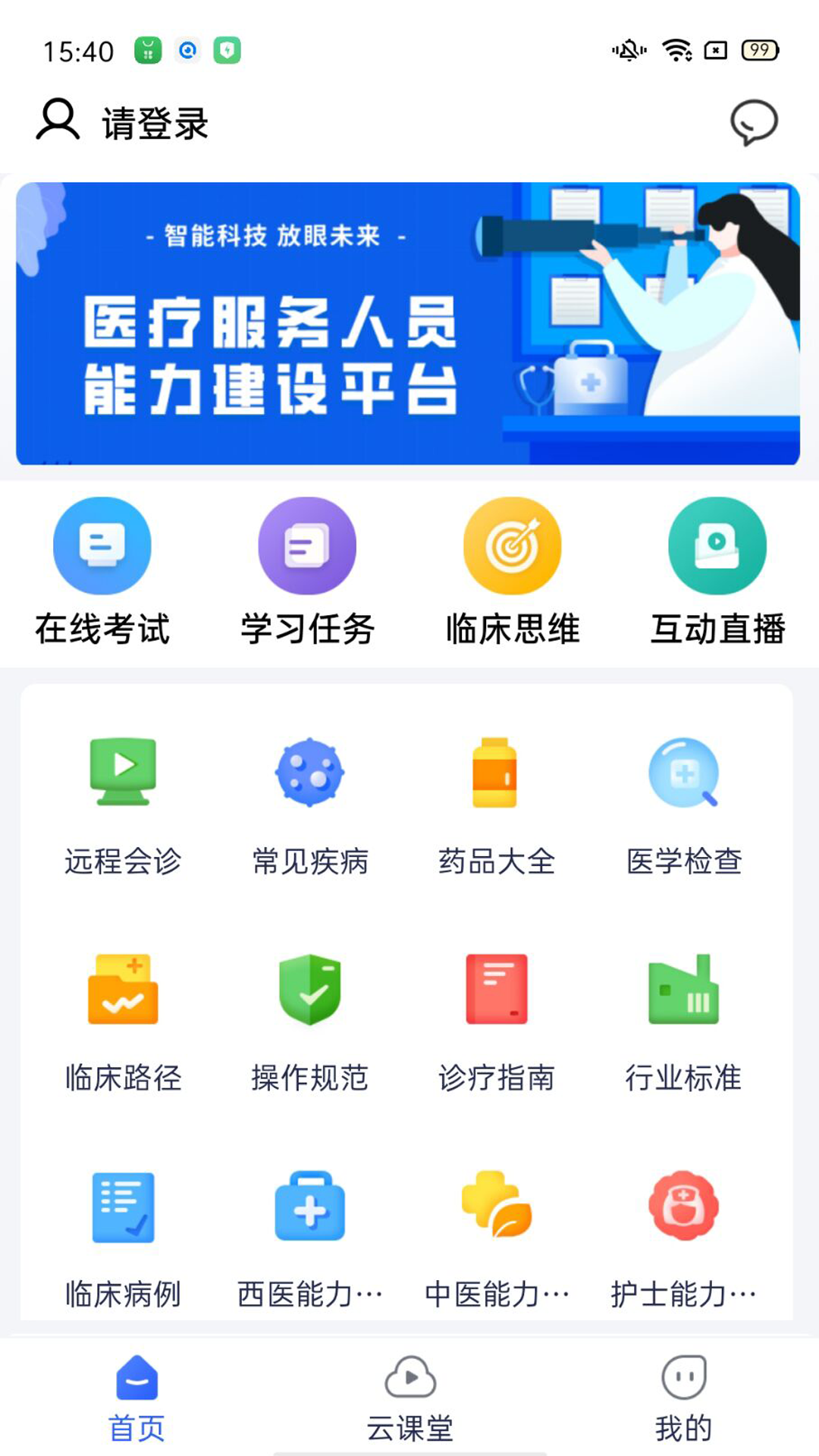Open 诊疗指南
Viewport: 819px width, 1456px height.
(496, 1021)
